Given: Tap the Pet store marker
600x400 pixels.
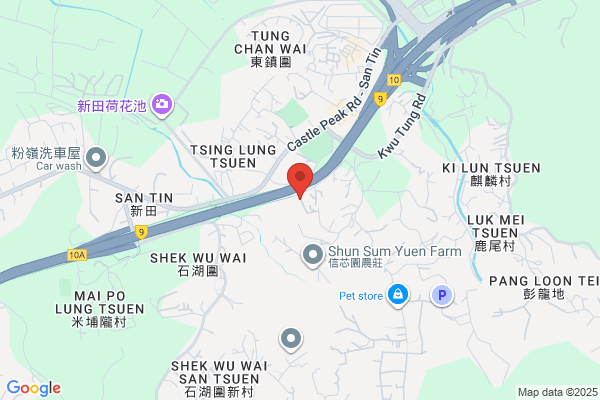Looking at the screenshot, I should point(398,295).
